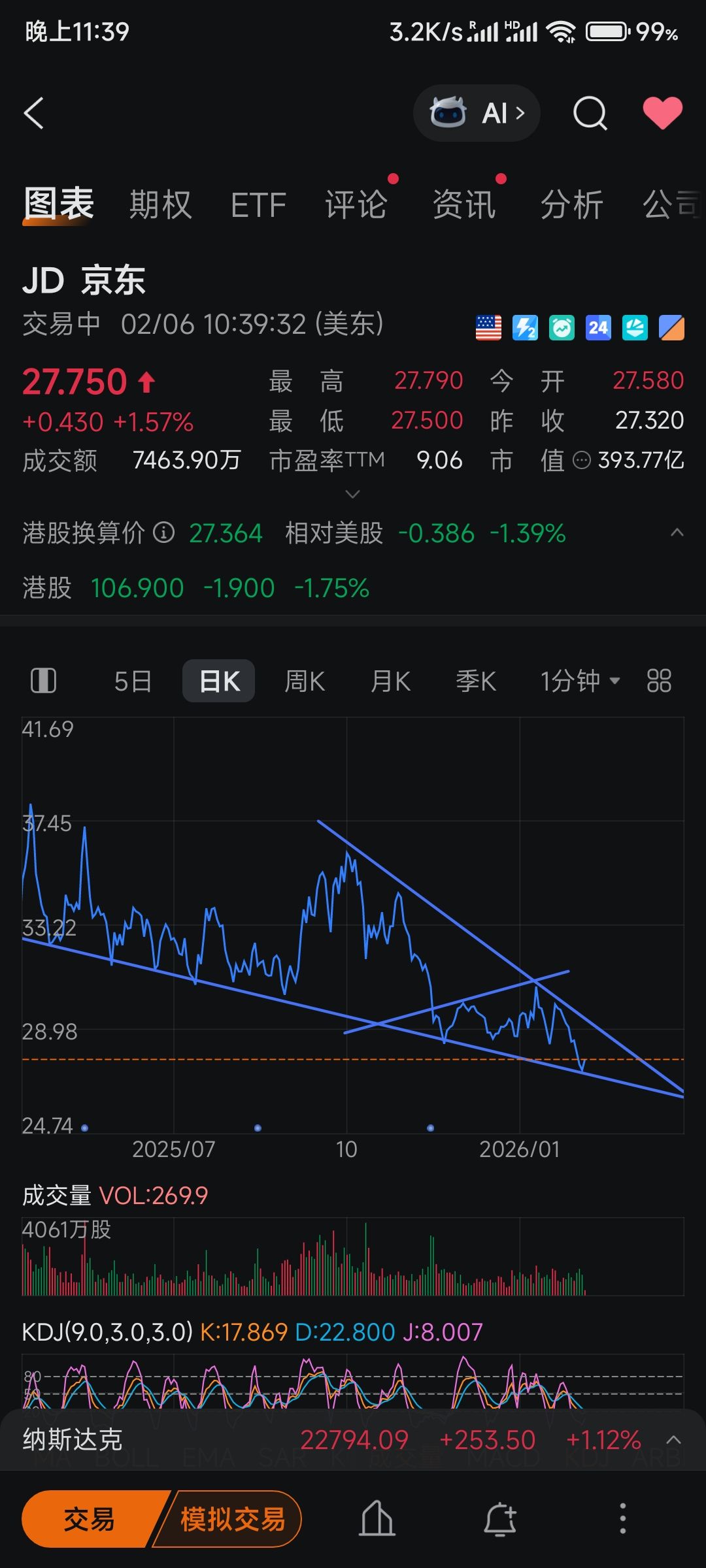Open chart settings grid icon
Viewport: 706px width, 1568px height.
click(x=659, y=681)
